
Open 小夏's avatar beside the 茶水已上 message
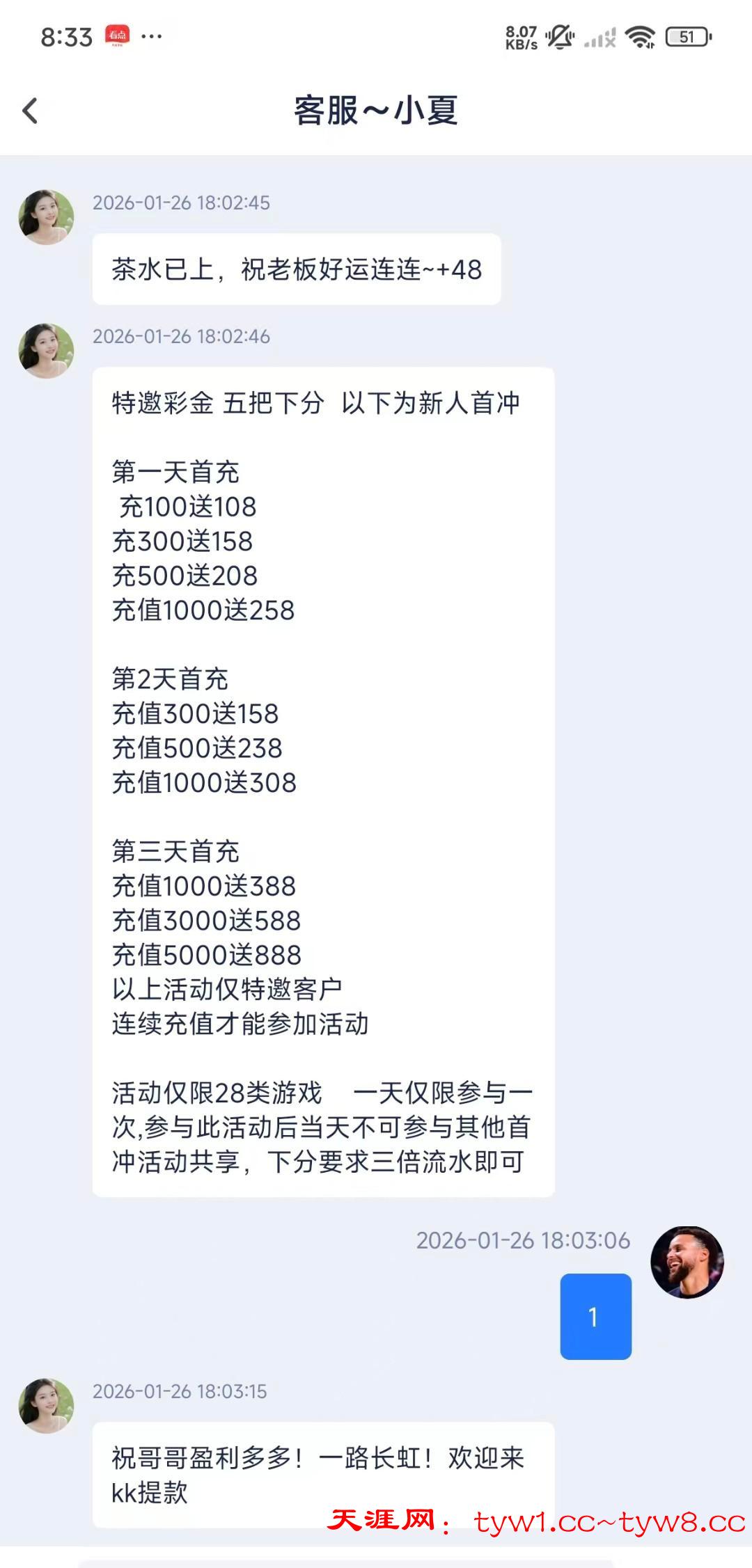(46, 217)
